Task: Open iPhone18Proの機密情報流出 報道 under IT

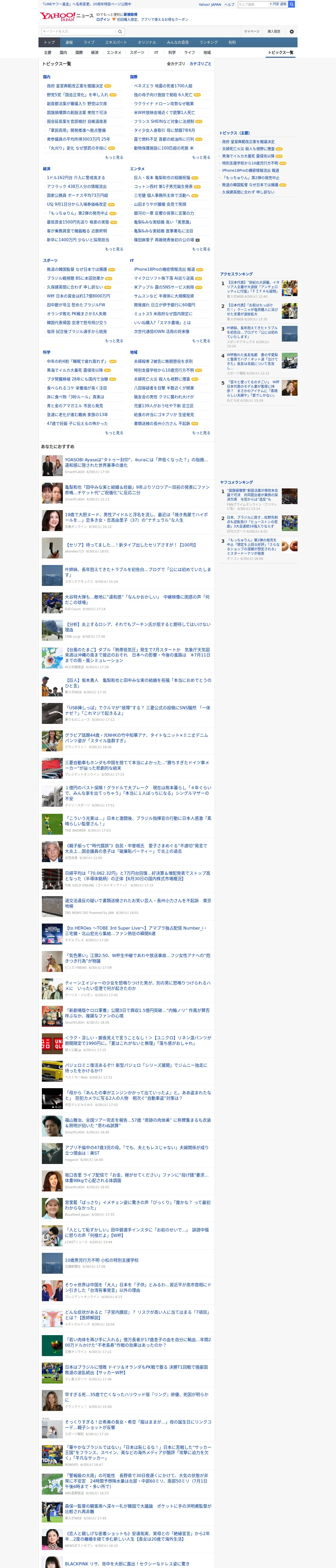Action: click(165, 269)
